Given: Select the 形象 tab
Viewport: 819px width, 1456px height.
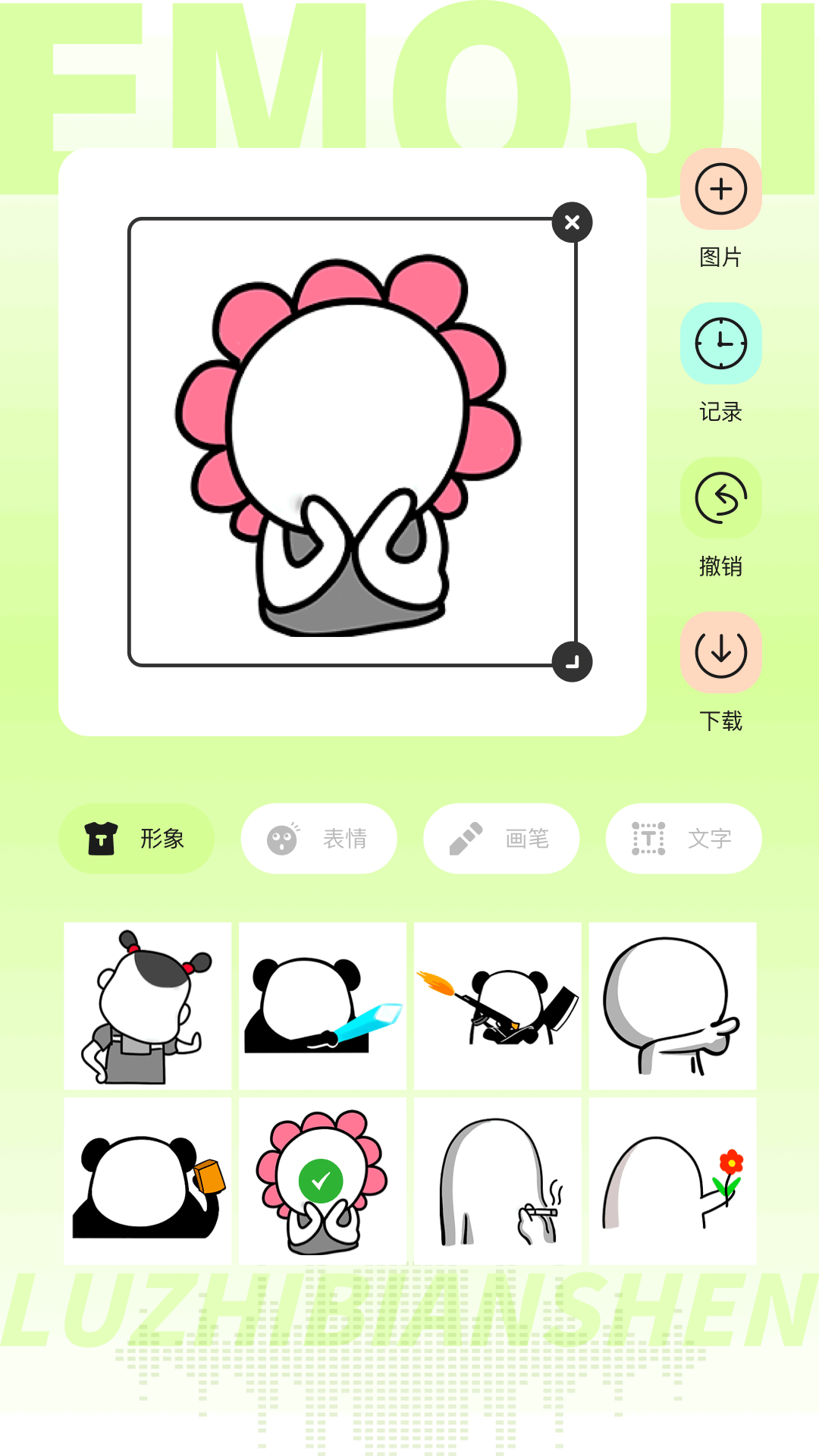Looking at the screenshot, I should pyautogui.click(x=136, y=839).
